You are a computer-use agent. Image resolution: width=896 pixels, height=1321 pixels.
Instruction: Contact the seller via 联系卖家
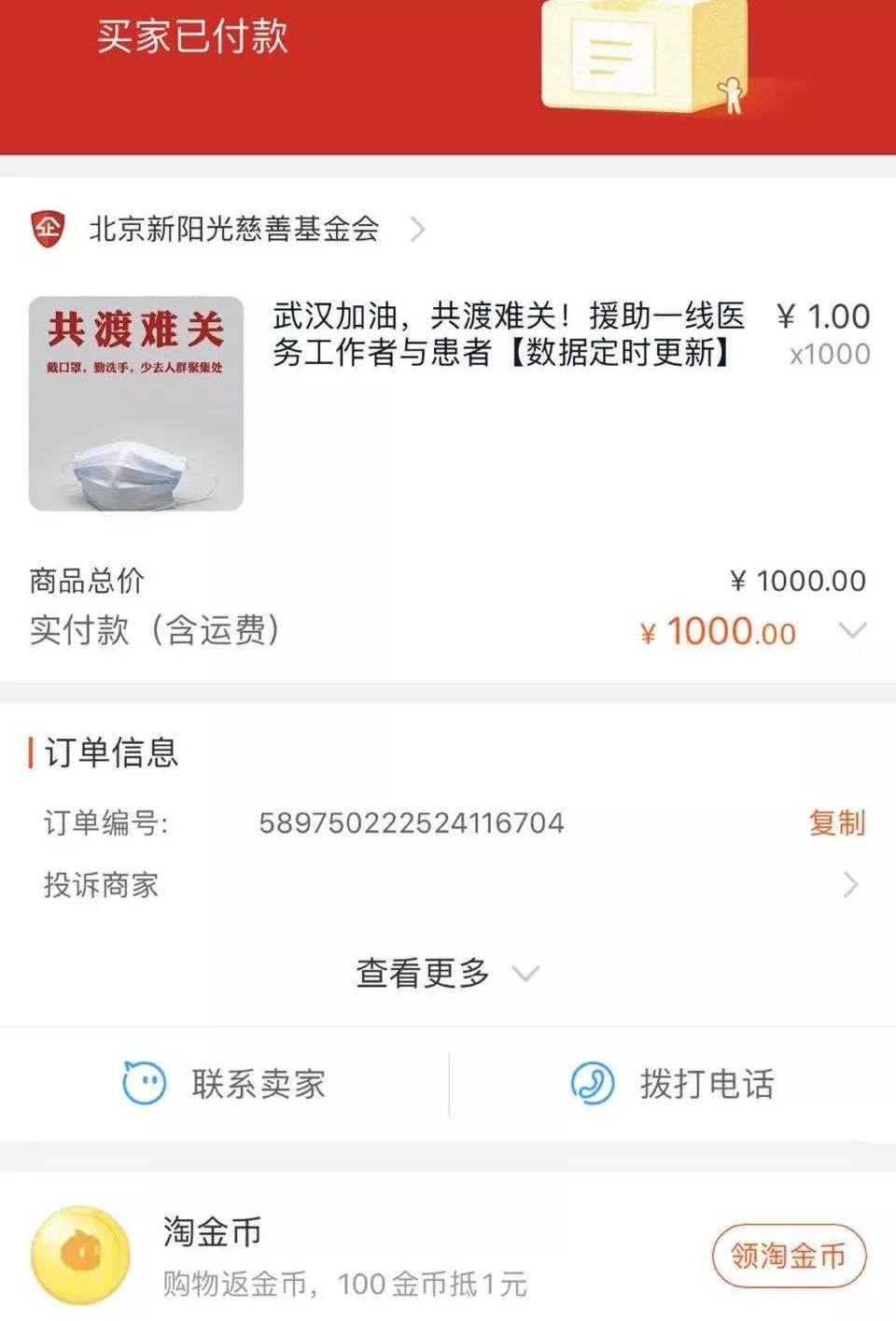(x=225, y=1084)
